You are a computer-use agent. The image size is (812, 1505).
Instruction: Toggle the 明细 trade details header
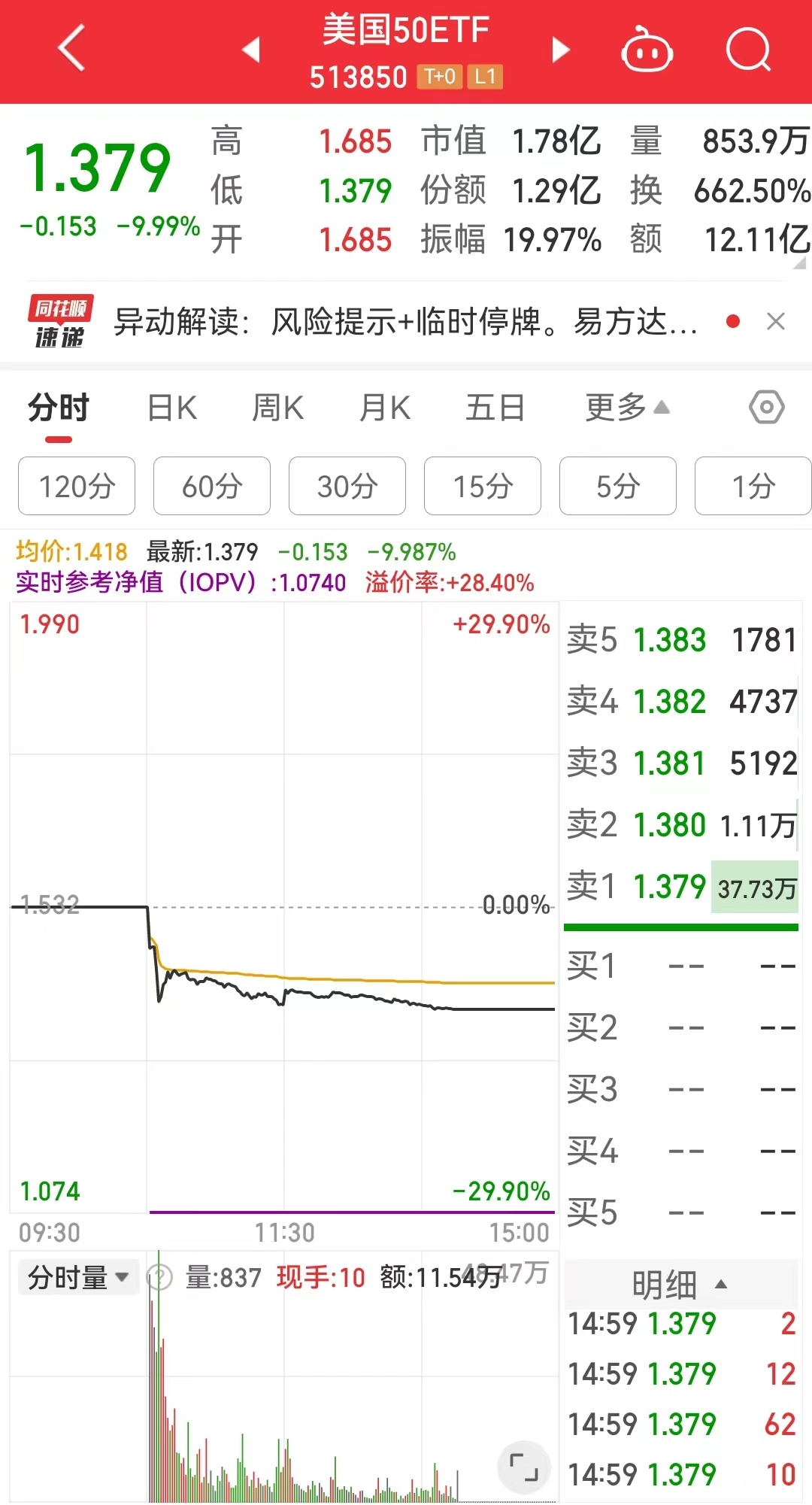click(680, 1285)
